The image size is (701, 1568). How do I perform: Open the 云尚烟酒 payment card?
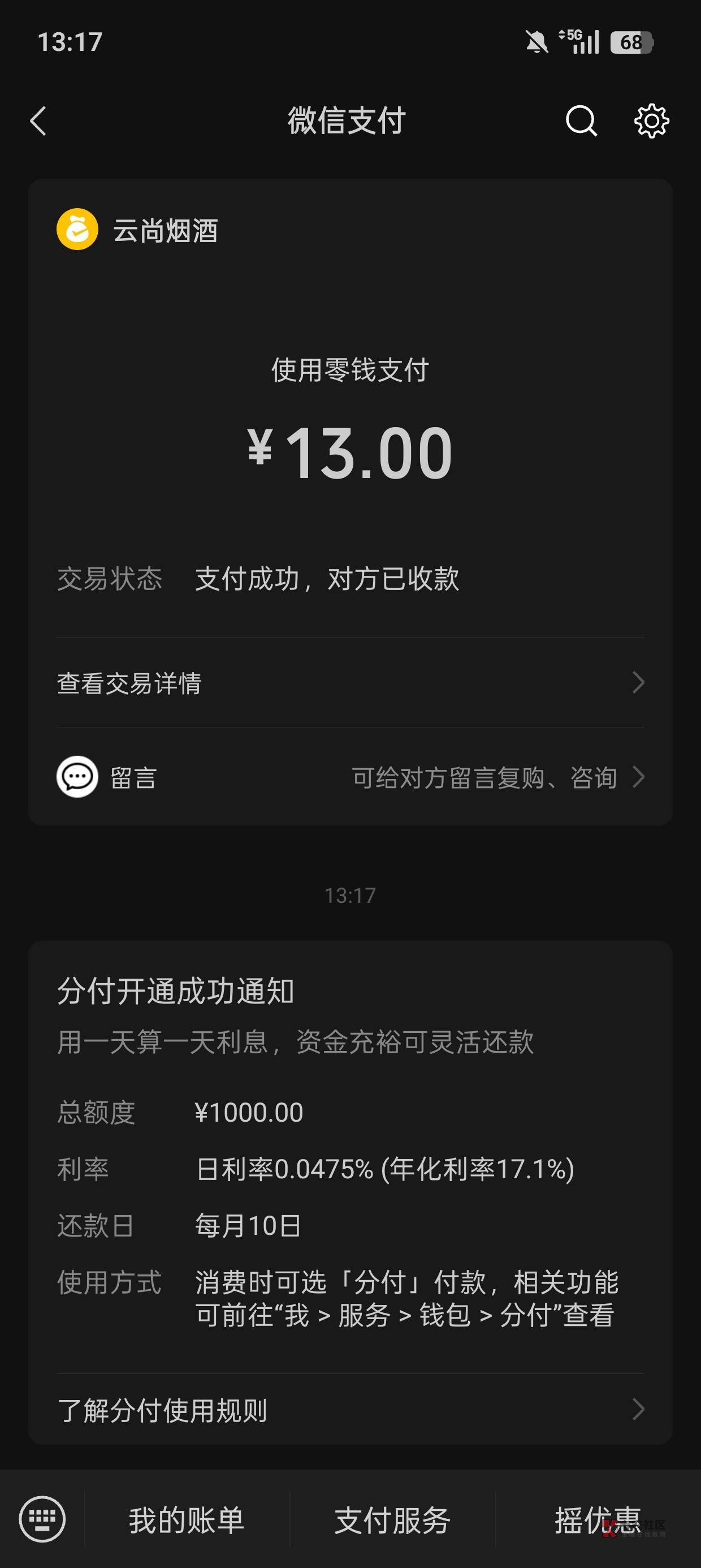point(350,502)
